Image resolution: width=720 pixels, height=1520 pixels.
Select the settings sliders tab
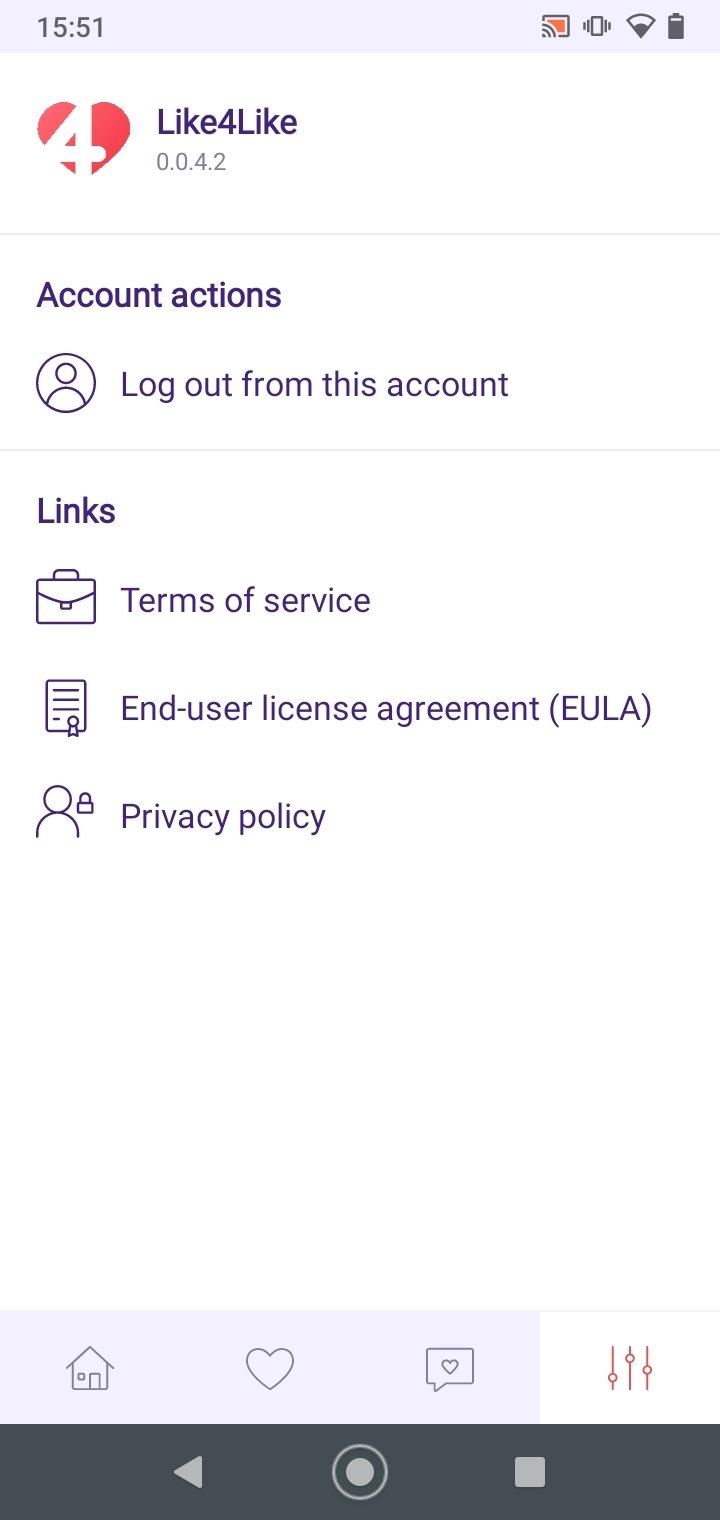(x=630, y=1367)
